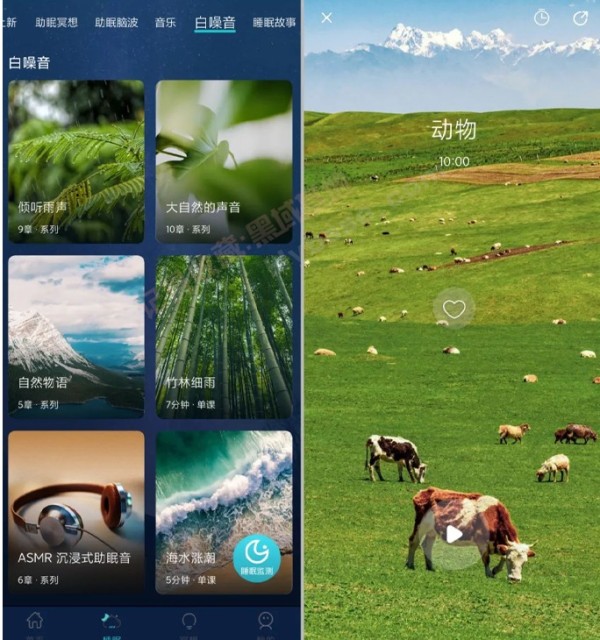Open the 倾听雨声 series card
Viewport: 600px width, 640px height.
point(76,161)
